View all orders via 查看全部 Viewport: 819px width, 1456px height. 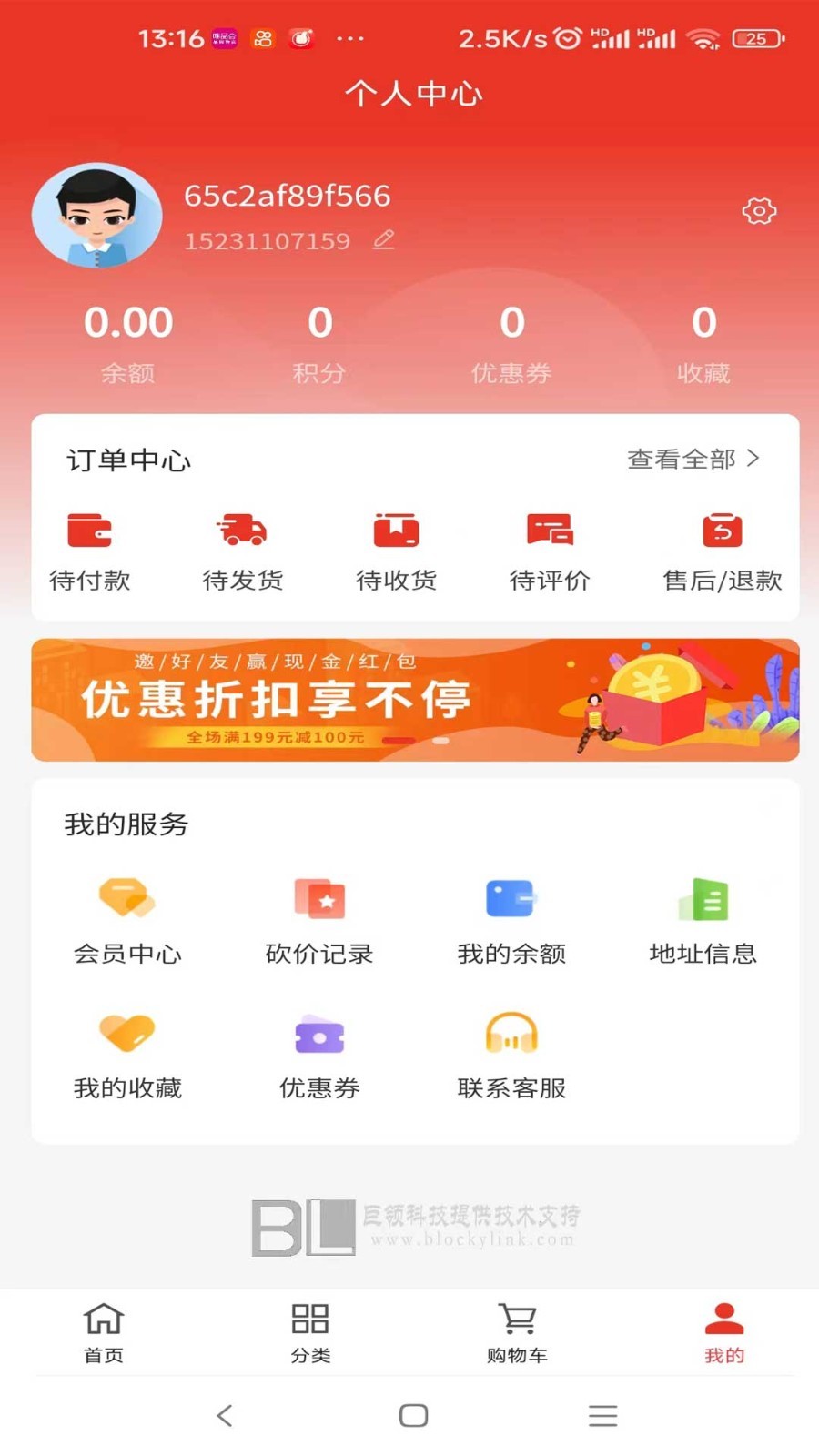click(x=693, y=459)
